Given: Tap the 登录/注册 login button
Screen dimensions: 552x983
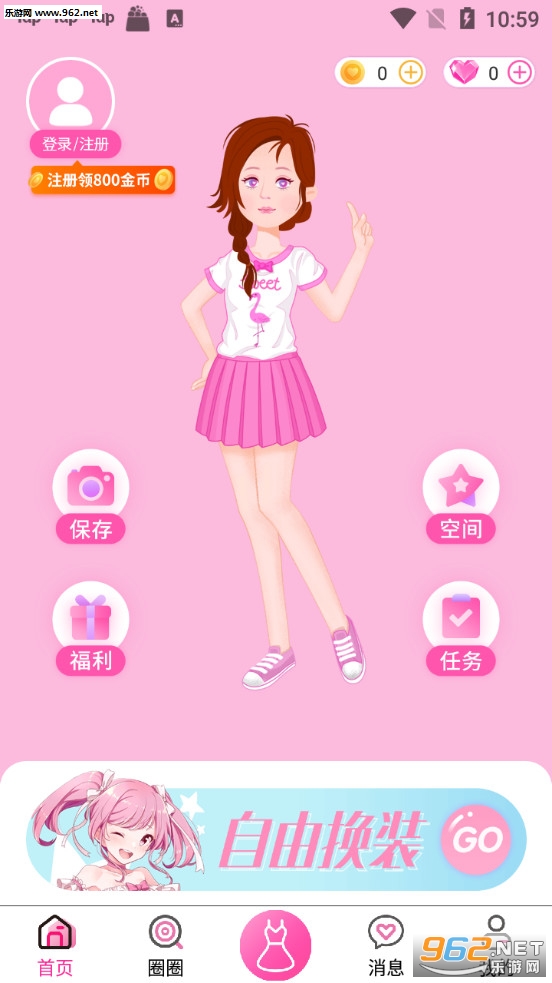Looking at the screenshot, I should tap(75, 144).
